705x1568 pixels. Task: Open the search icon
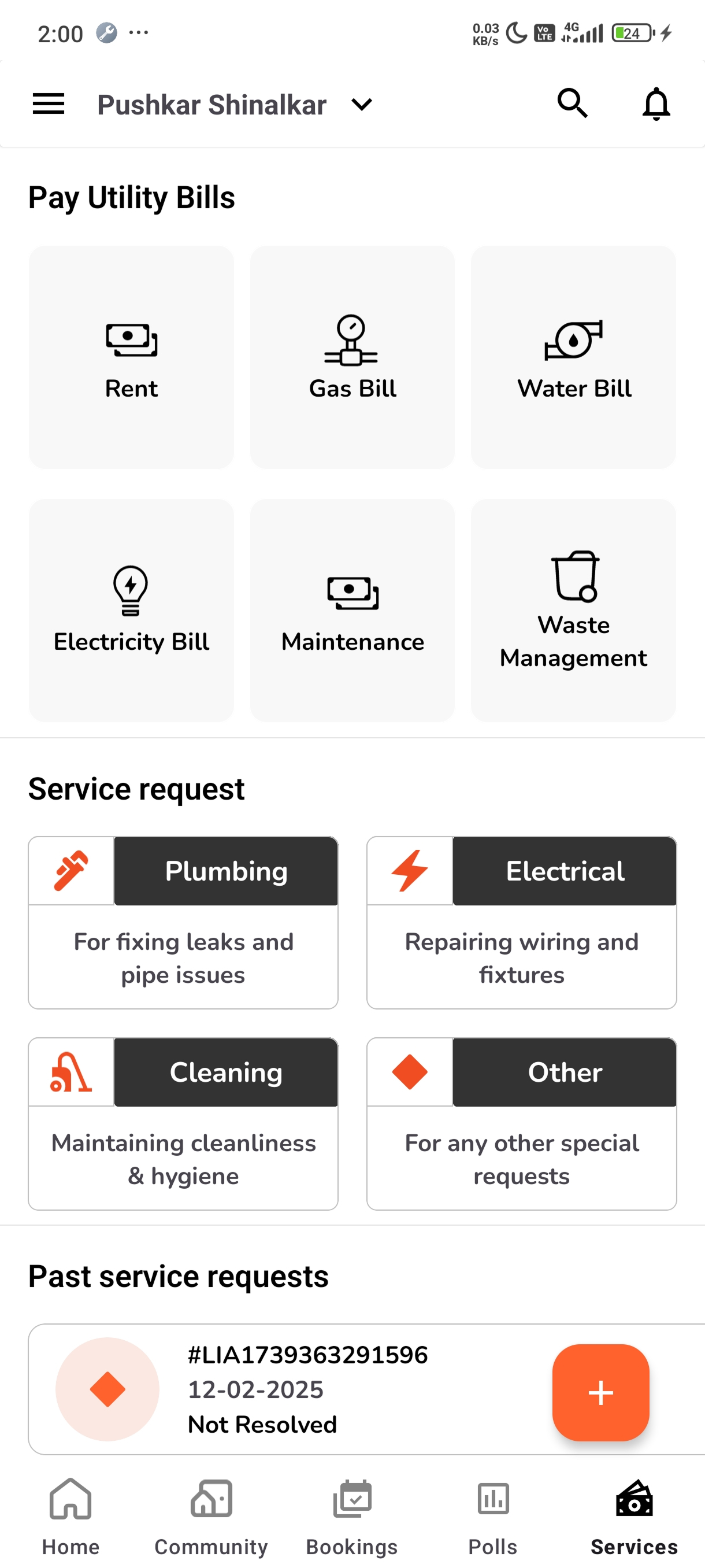click(573, 103)
